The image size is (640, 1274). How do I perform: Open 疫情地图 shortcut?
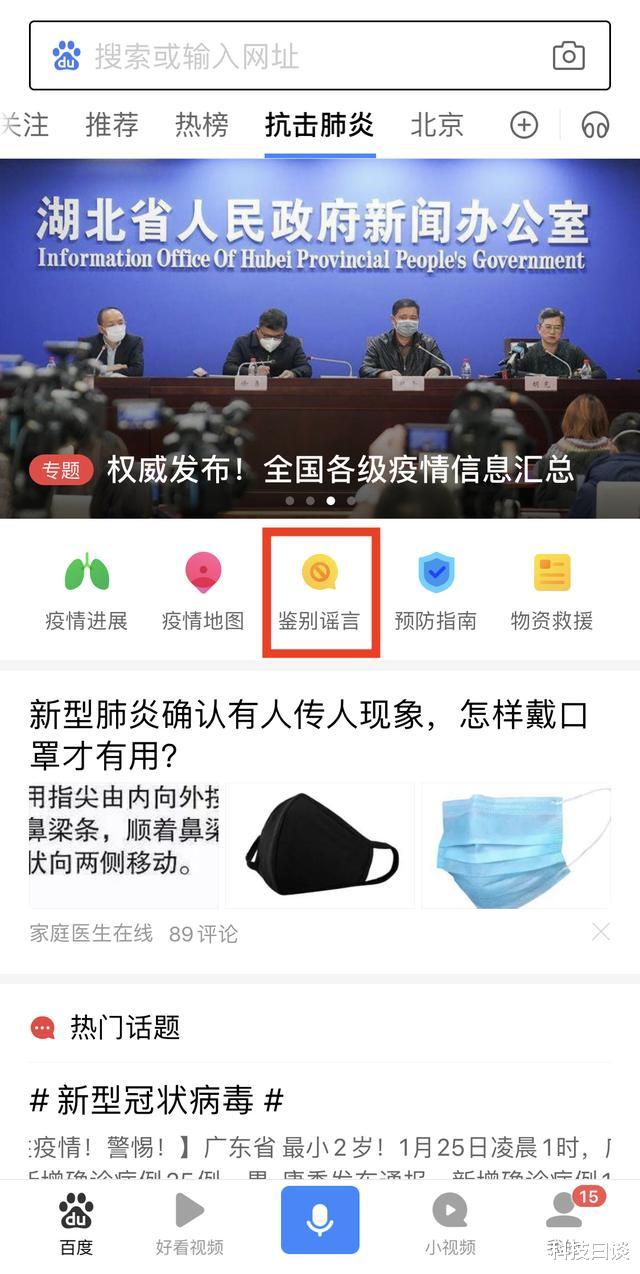click(x=203, y=592)
